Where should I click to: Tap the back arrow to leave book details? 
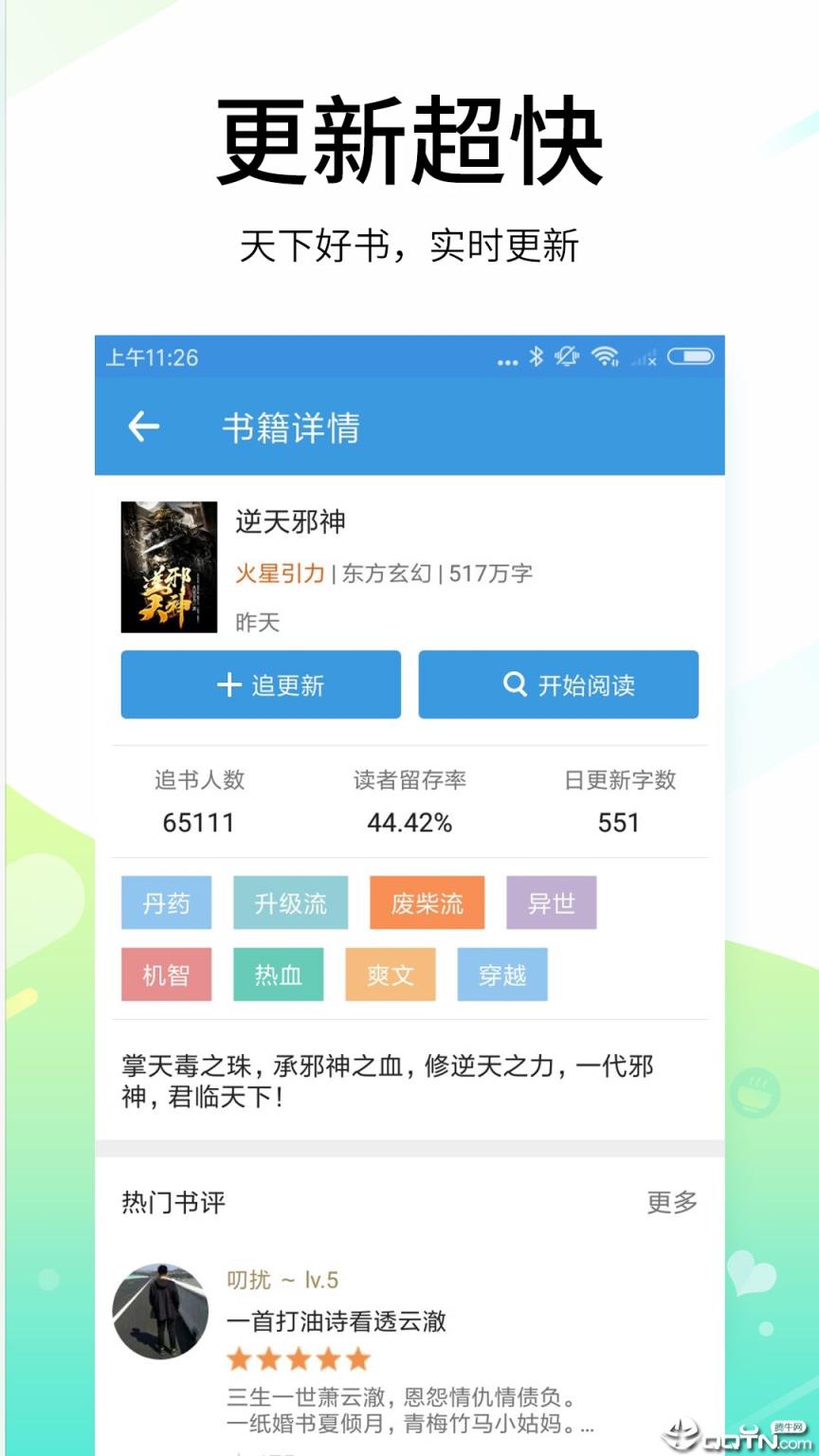[142, 428]
